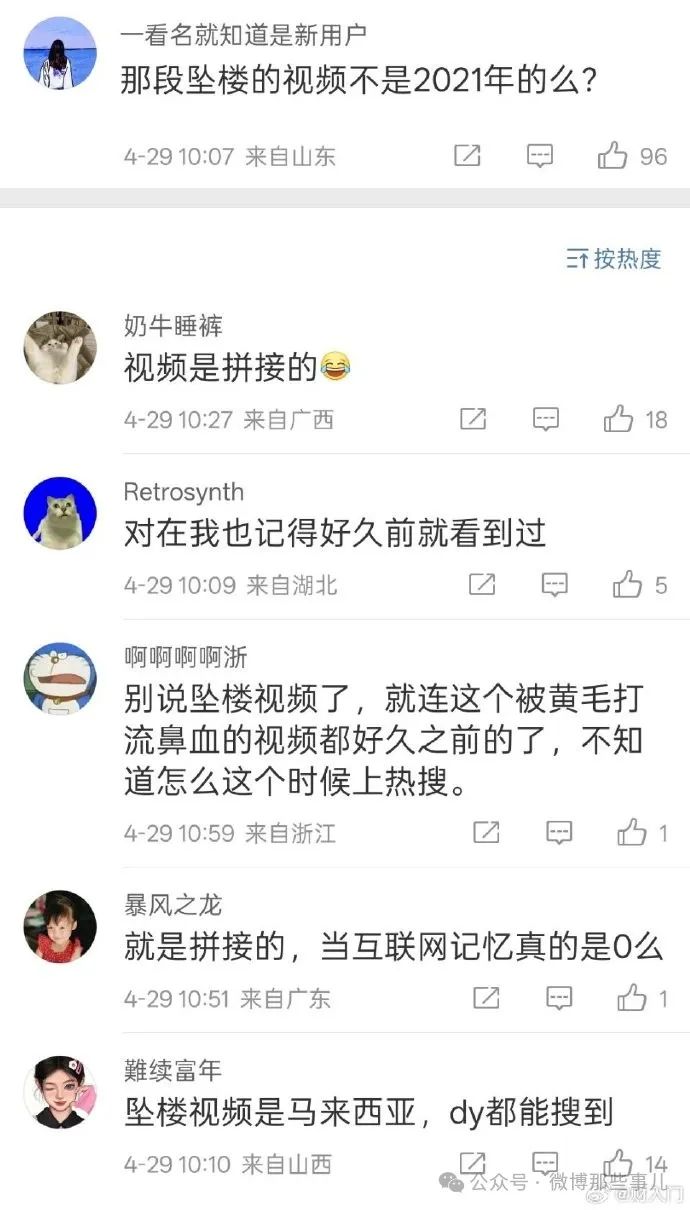Open 難续富年's profile avatar
The height and width of the screenshot is (1210, 690).
pos(60,1092)
